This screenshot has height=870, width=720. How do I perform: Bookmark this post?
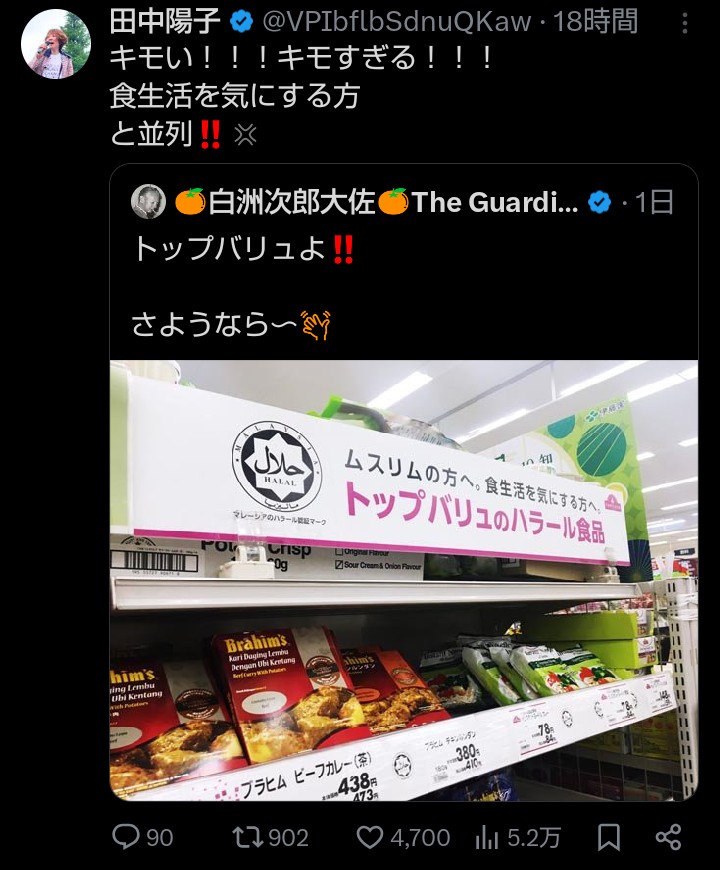(x=609, y=837)
